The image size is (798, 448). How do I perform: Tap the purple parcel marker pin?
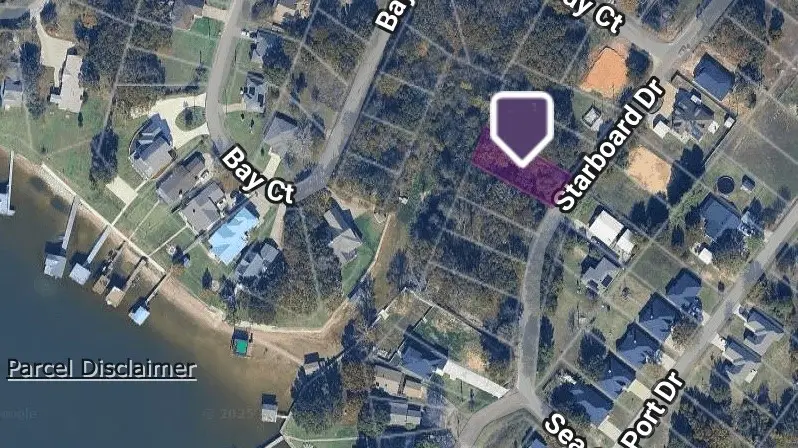[522, 127]
